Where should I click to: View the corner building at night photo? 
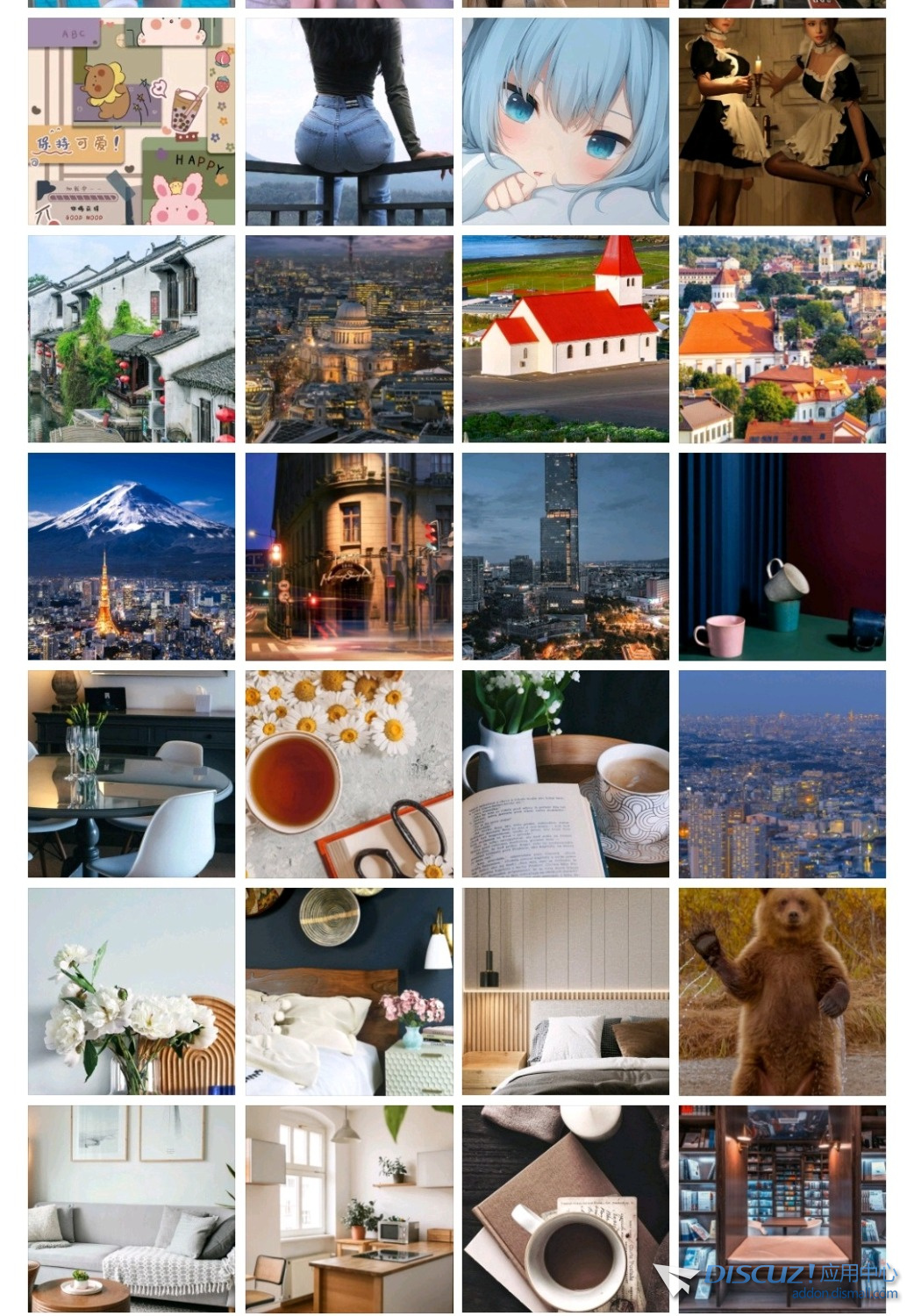(349, 556)
